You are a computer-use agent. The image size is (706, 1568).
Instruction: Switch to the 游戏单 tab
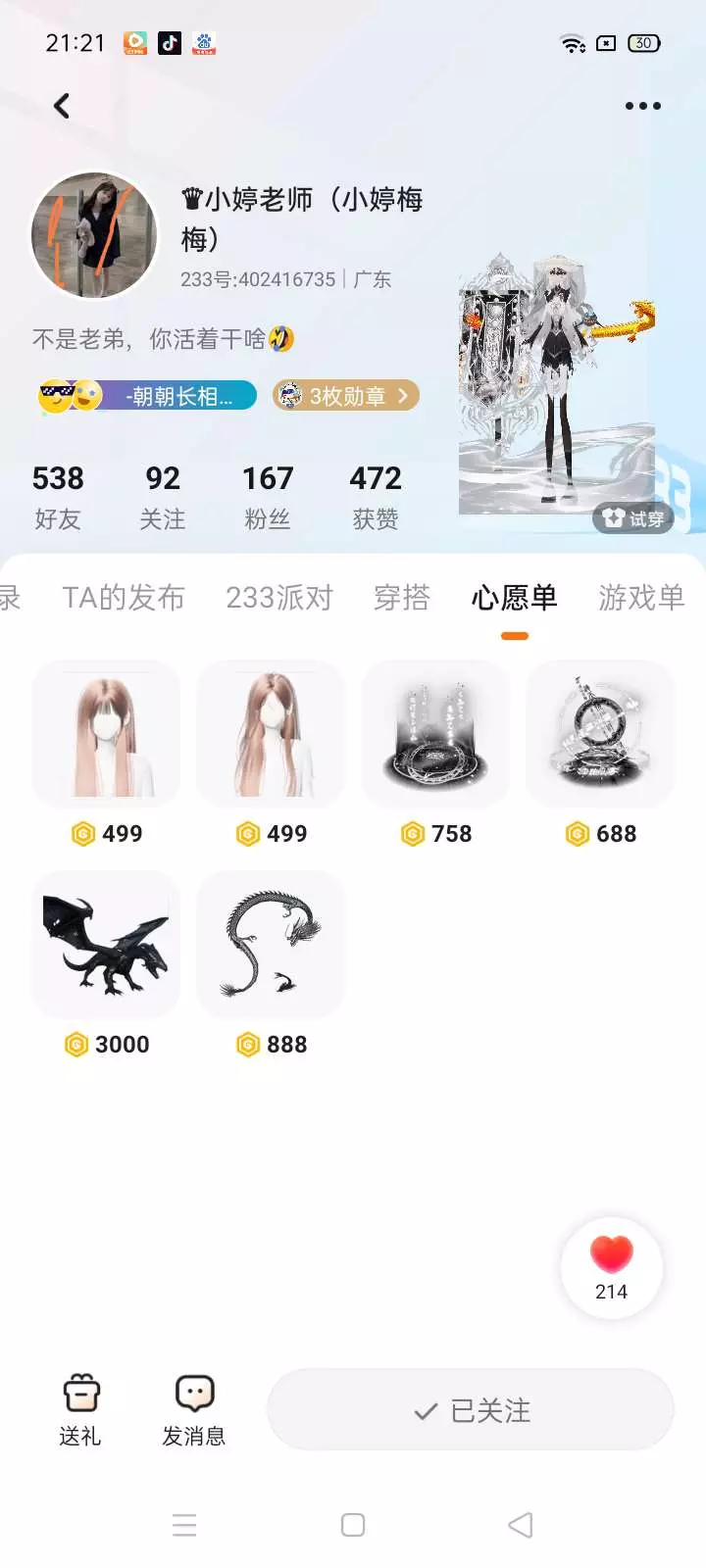[x=641, y=597]
